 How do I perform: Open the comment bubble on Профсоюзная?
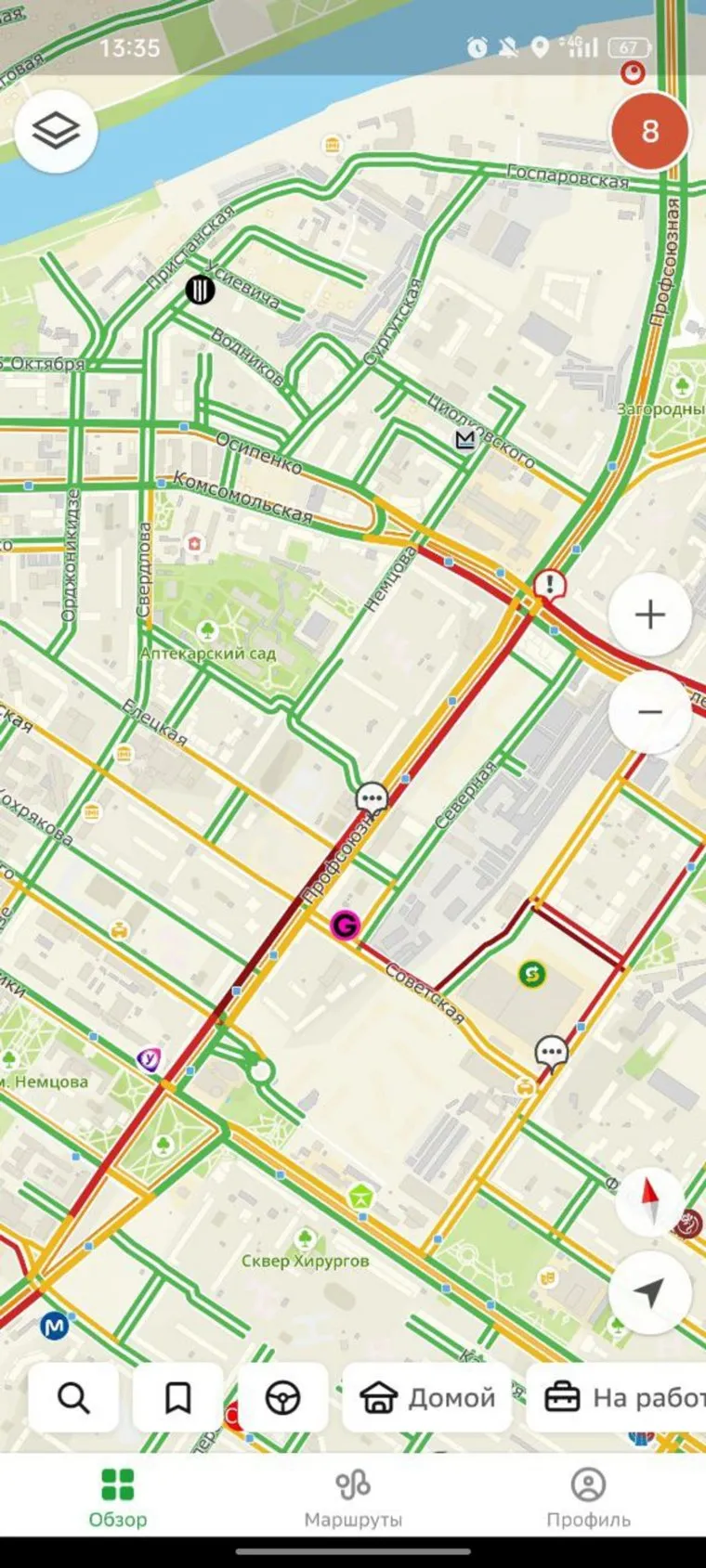pyautogui.click(x=372, y=797)
